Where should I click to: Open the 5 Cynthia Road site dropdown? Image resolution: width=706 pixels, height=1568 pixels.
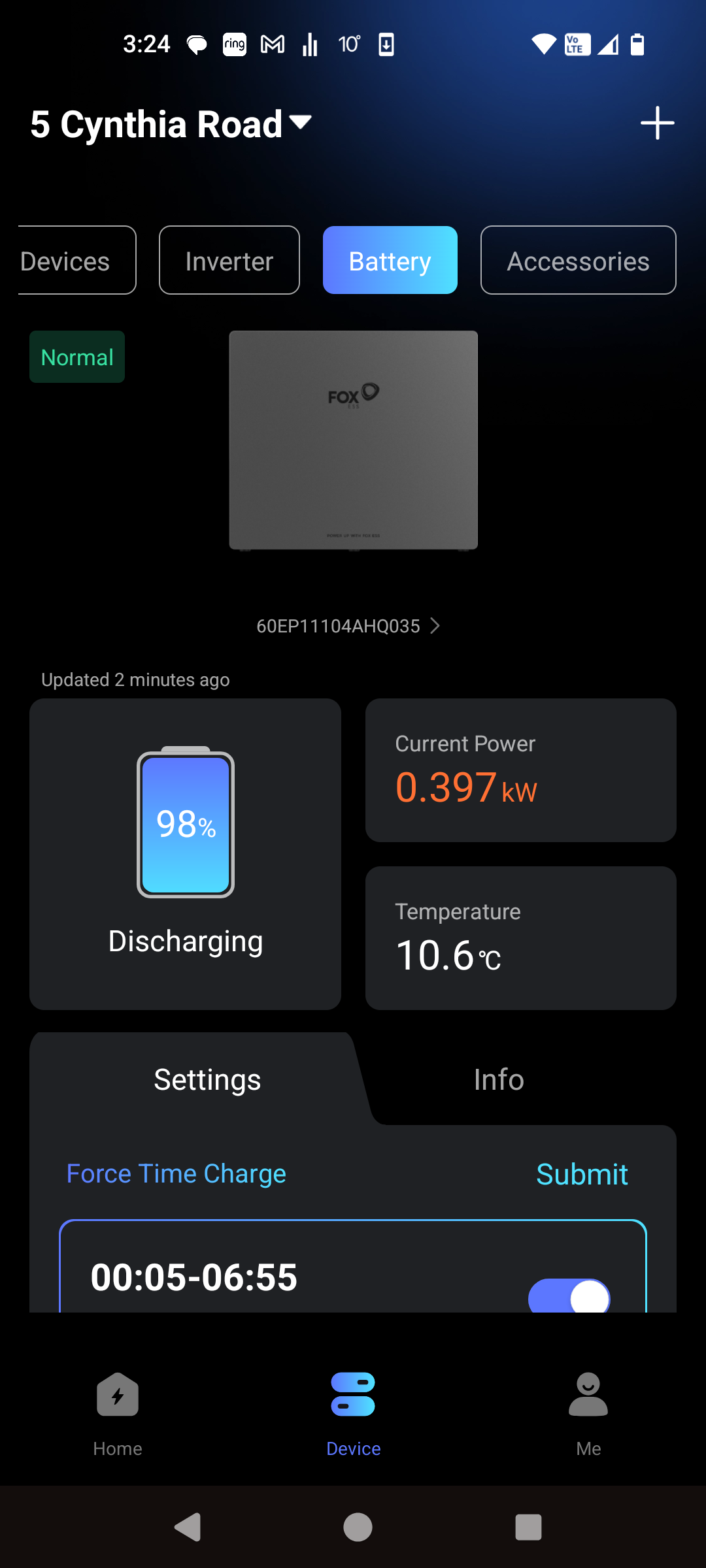pos(171,124)
